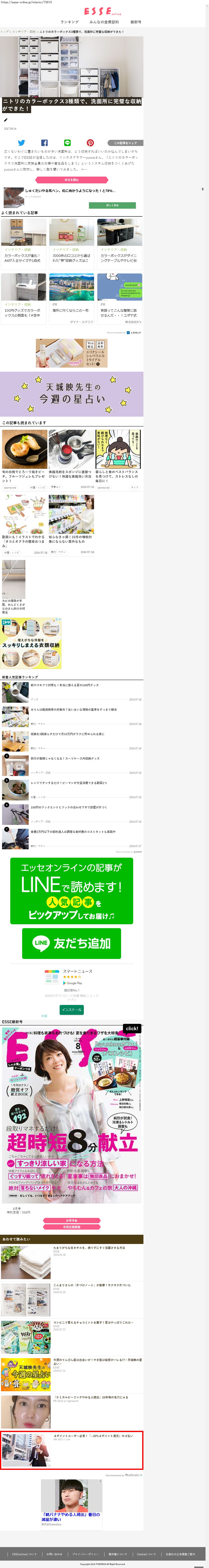
Task: Switch to みんなの食費節約 tab
Action: point(104,22)
